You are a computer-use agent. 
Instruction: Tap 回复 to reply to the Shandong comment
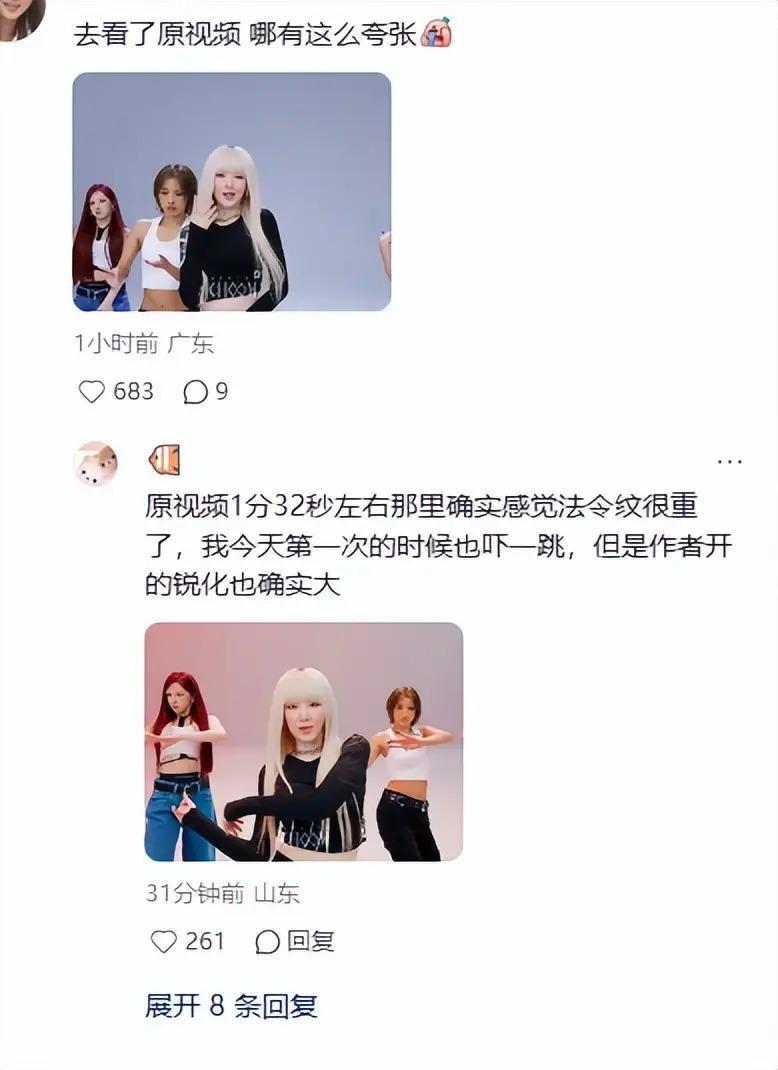point(295,941)
